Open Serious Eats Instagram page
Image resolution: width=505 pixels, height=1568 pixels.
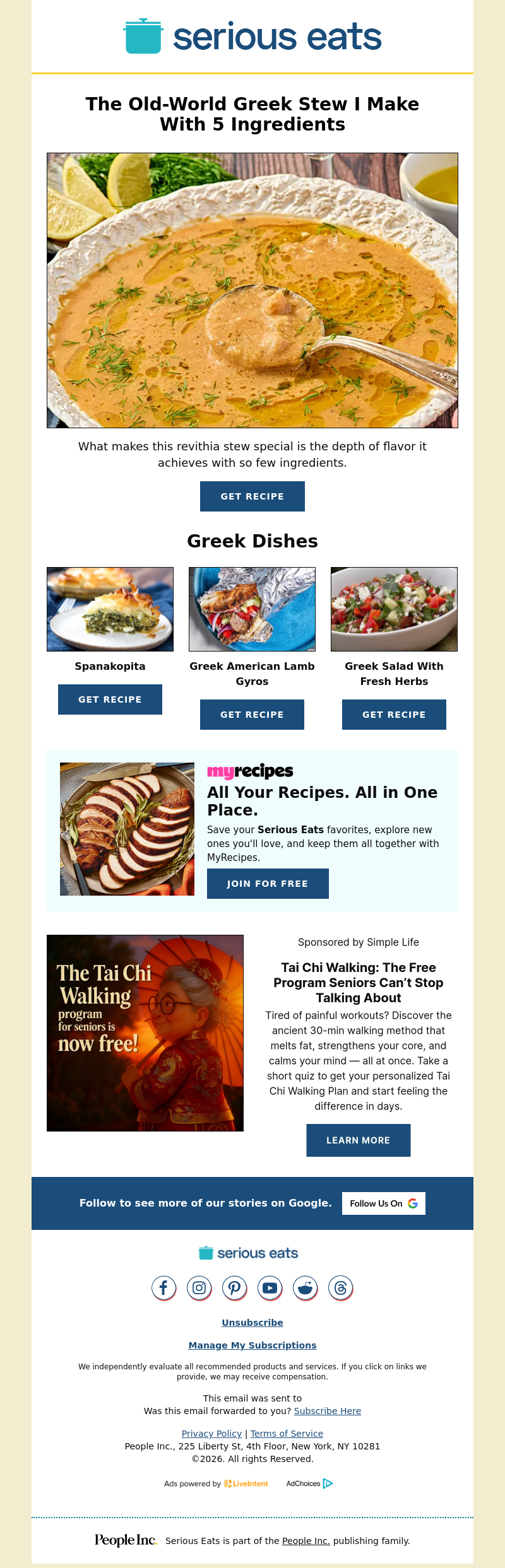click(199, 1288)
